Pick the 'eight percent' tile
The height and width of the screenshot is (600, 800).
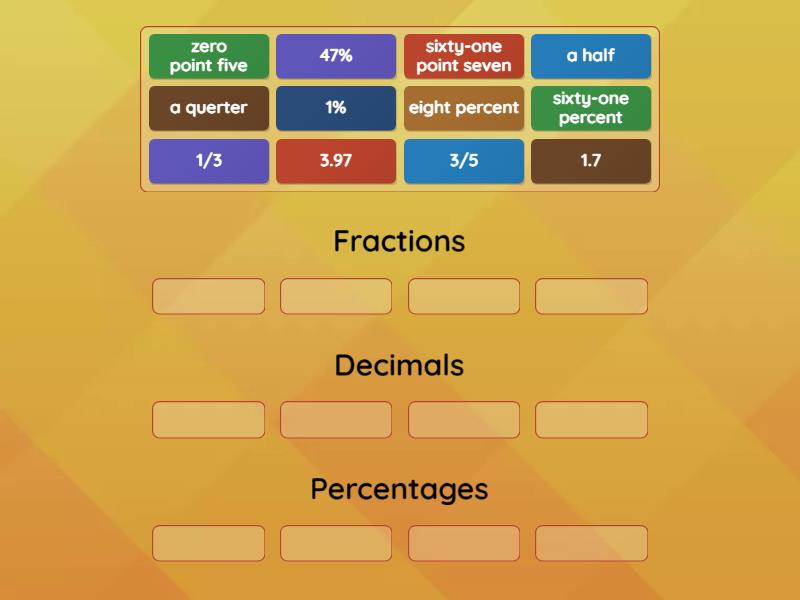coord(464,108)
